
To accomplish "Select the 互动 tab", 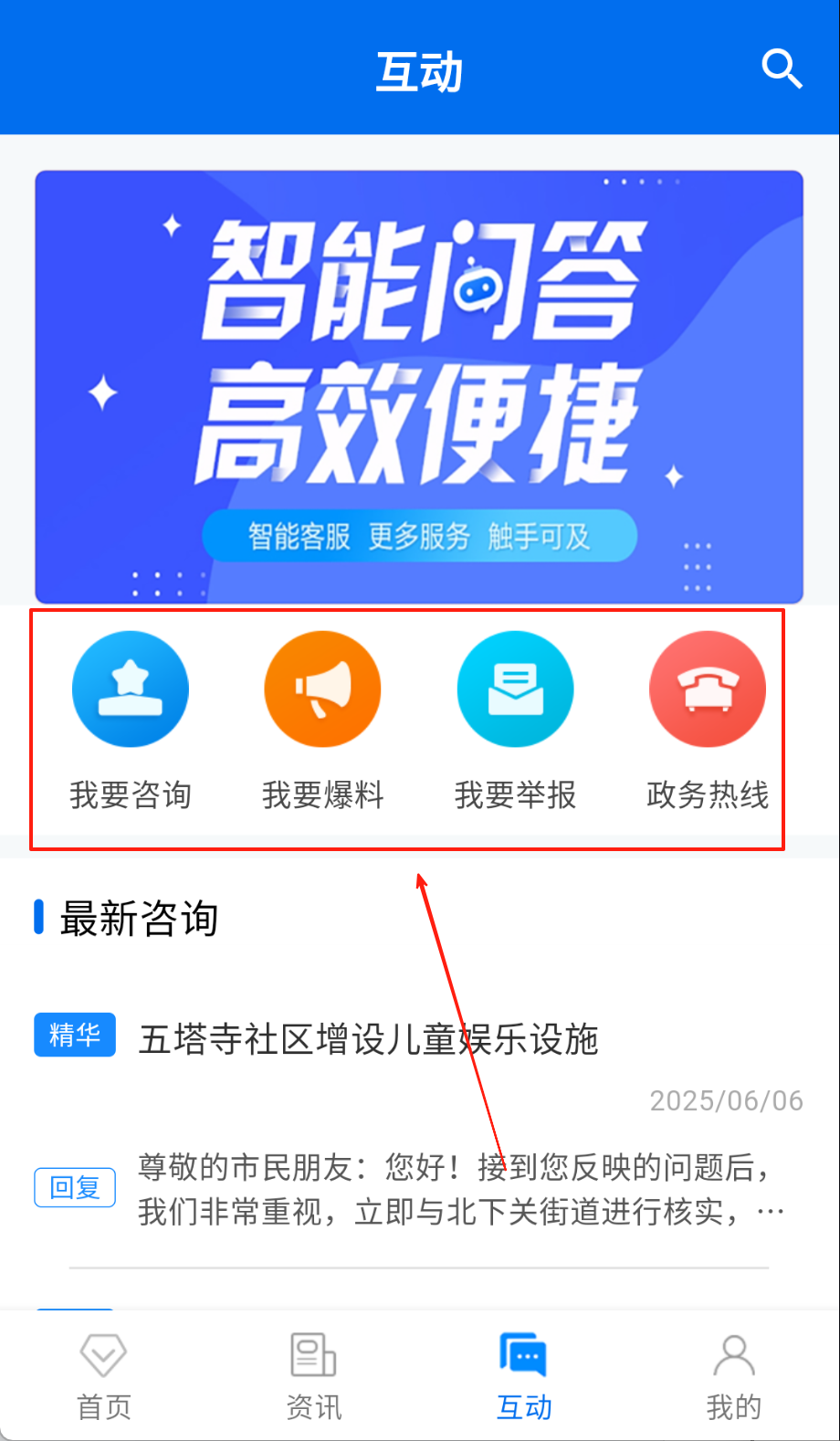I will point(523,1376).
